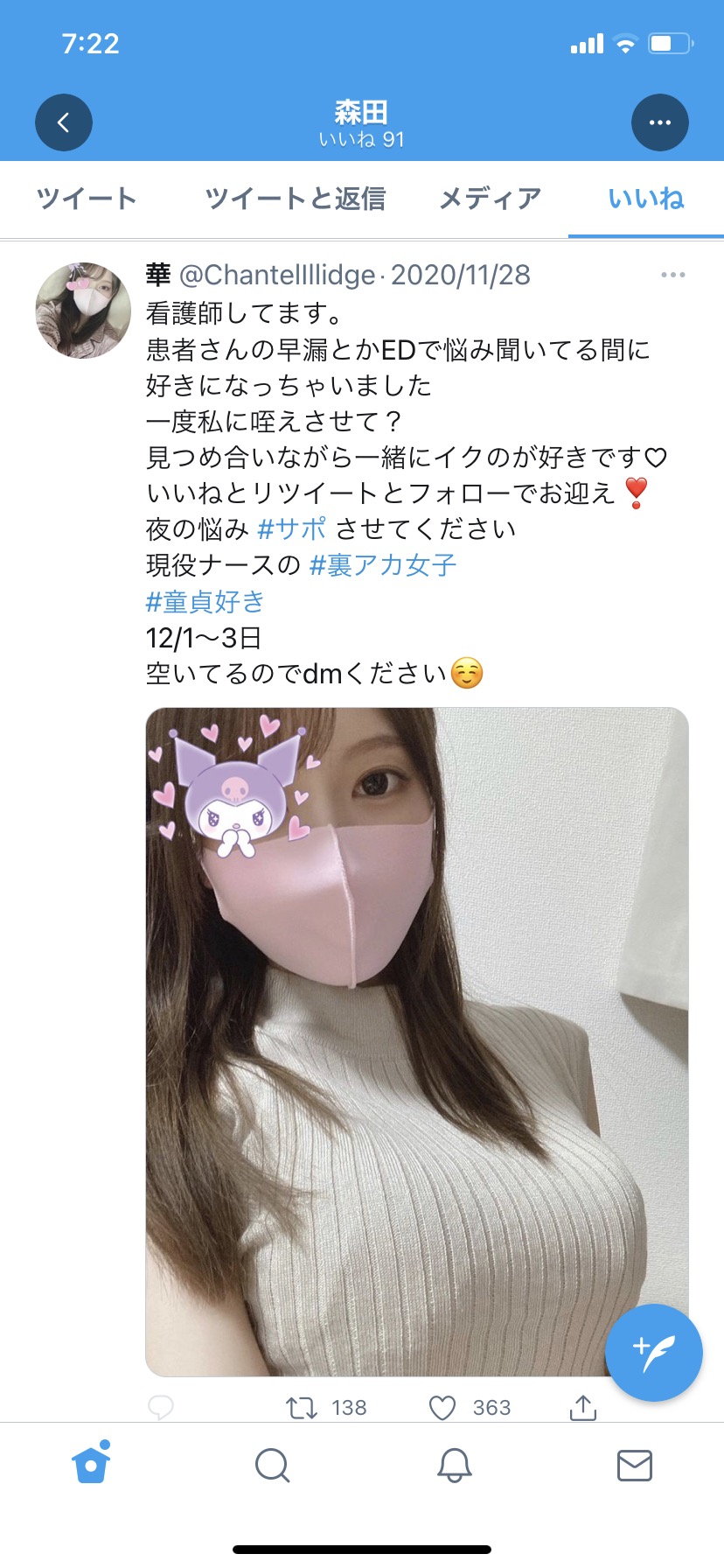Open the profile overflow menu
724x1568 pixels.
pos(660,122)
